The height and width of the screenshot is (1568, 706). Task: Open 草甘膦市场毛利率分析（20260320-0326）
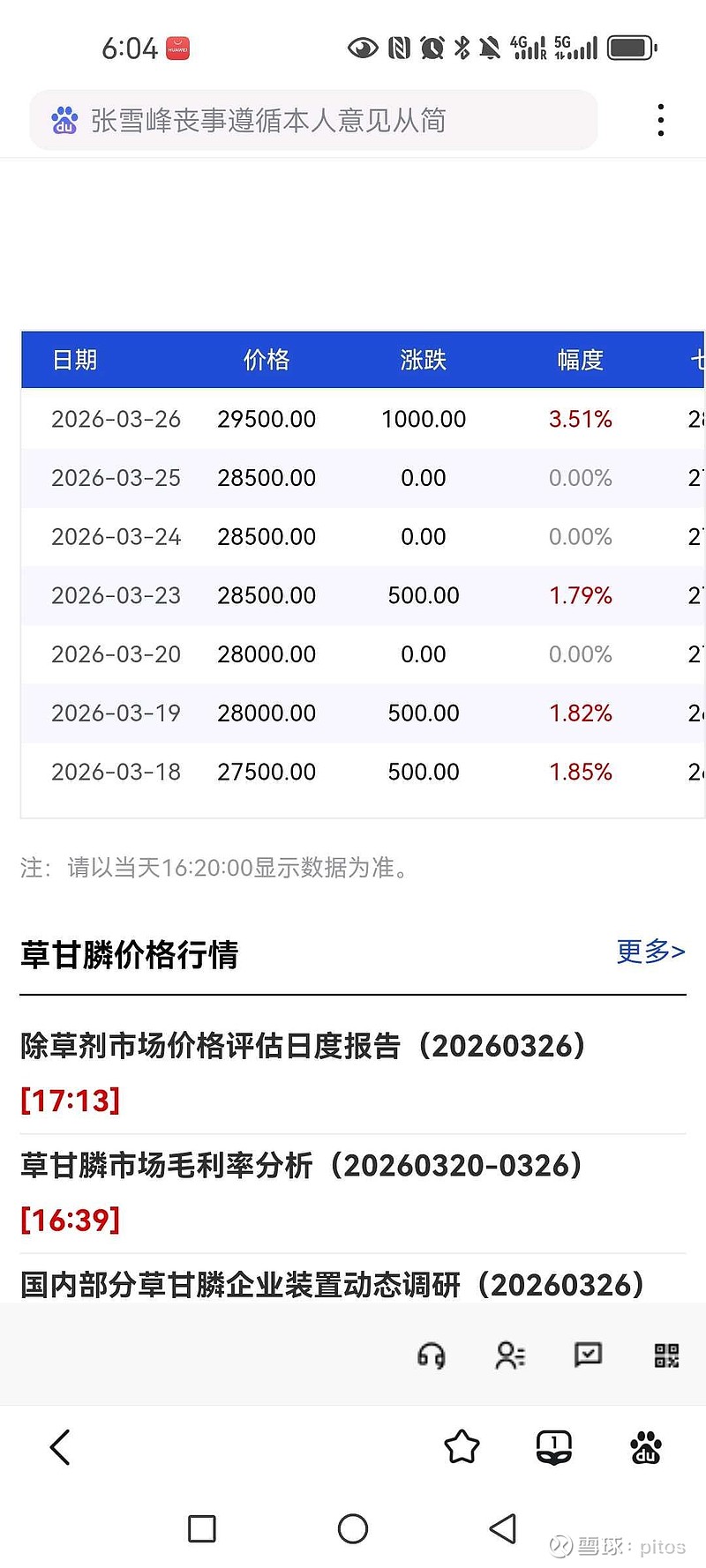pyautogui.click(x=302, y=1166)
